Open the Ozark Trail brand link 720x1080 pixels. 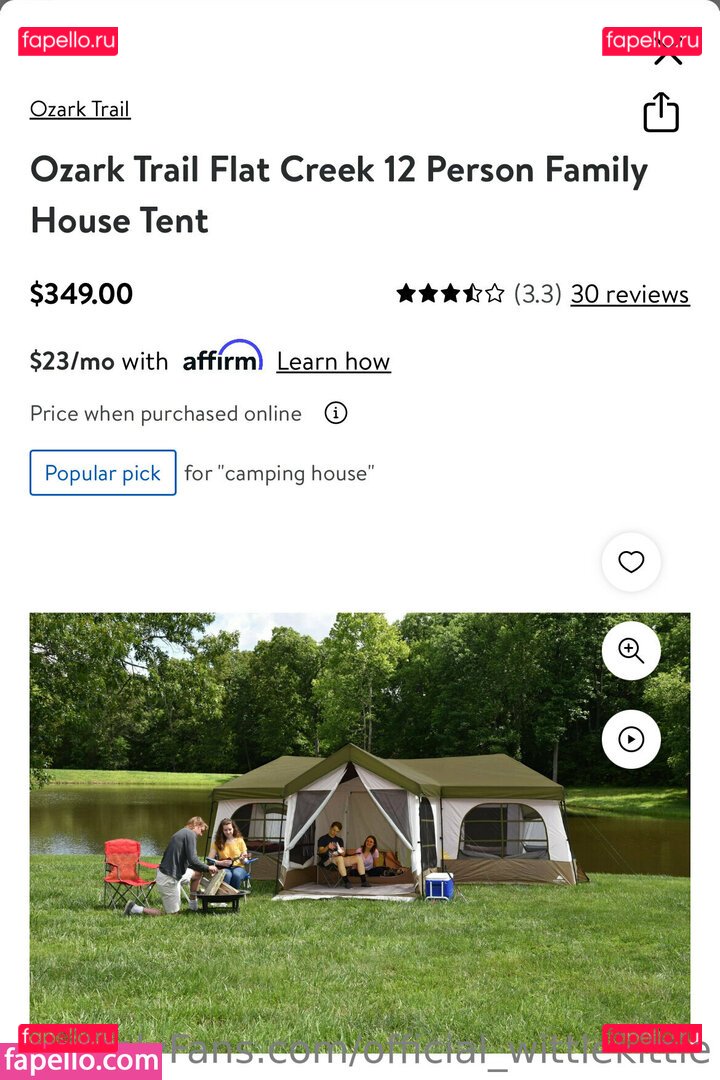[x=80, y=109]
